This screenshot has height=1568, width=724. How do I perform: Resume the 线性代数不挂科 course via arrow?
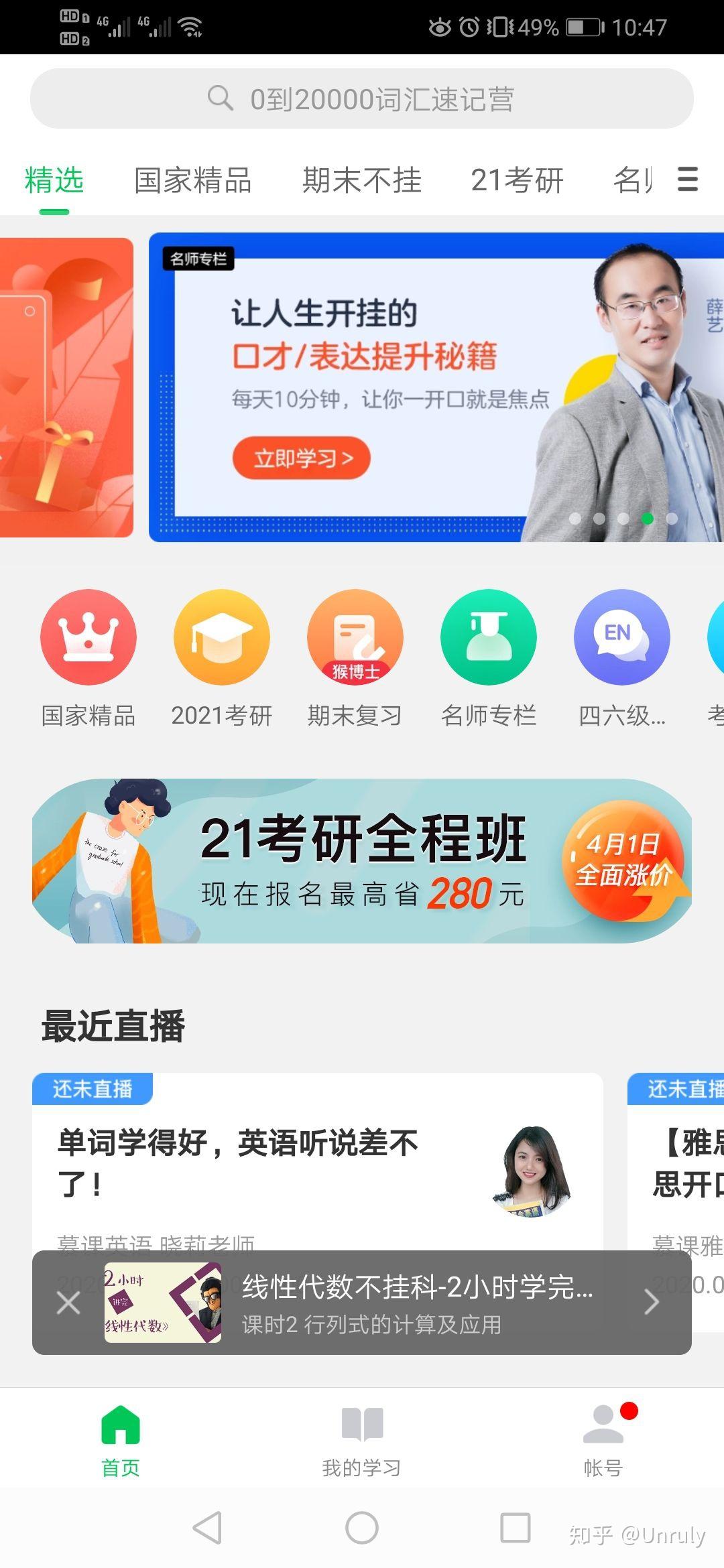tap(652, 1303)
